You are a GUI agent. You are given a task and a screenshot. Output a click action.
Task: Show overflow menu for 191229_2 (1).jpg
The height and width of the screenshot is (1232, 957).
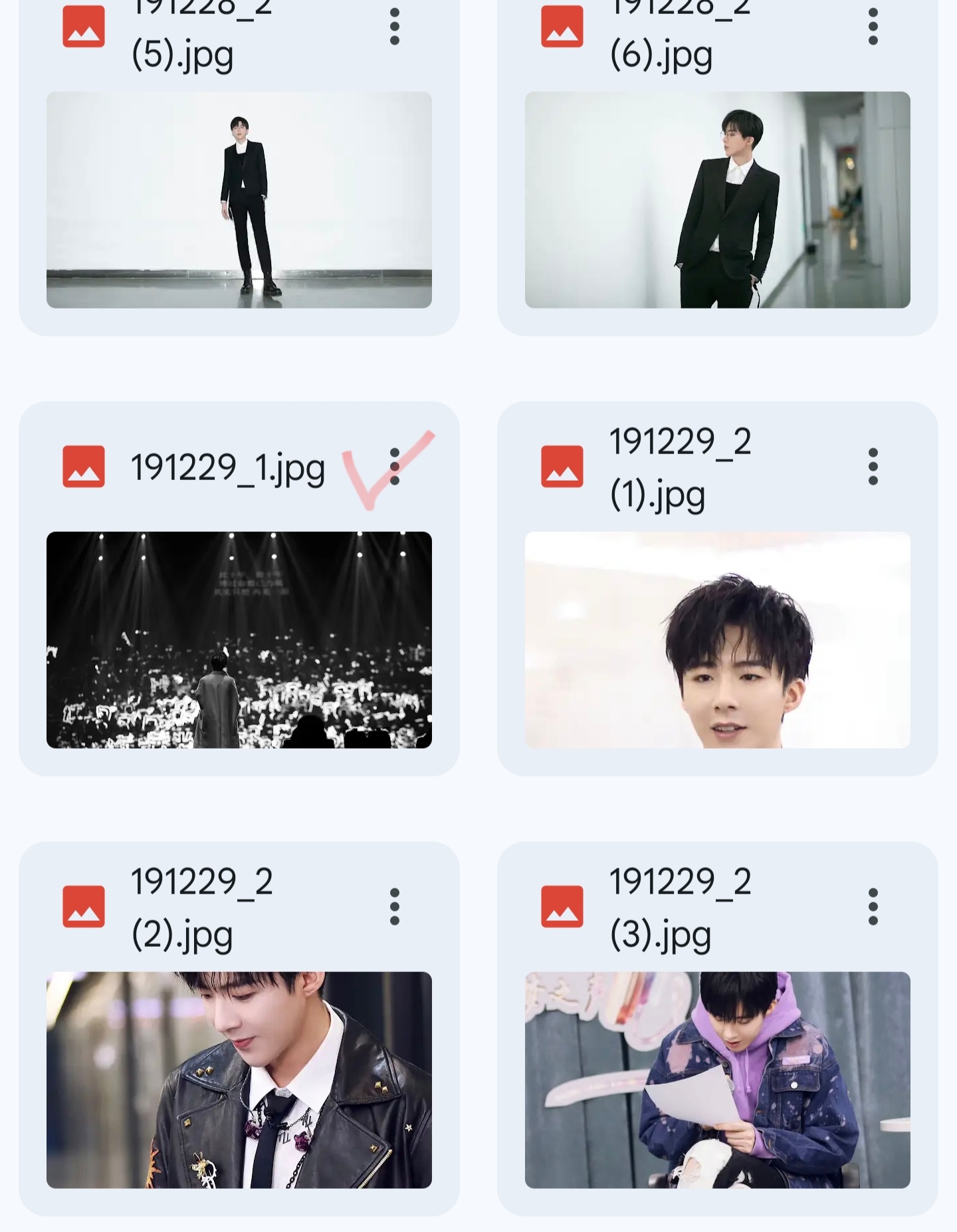(873, 467)
